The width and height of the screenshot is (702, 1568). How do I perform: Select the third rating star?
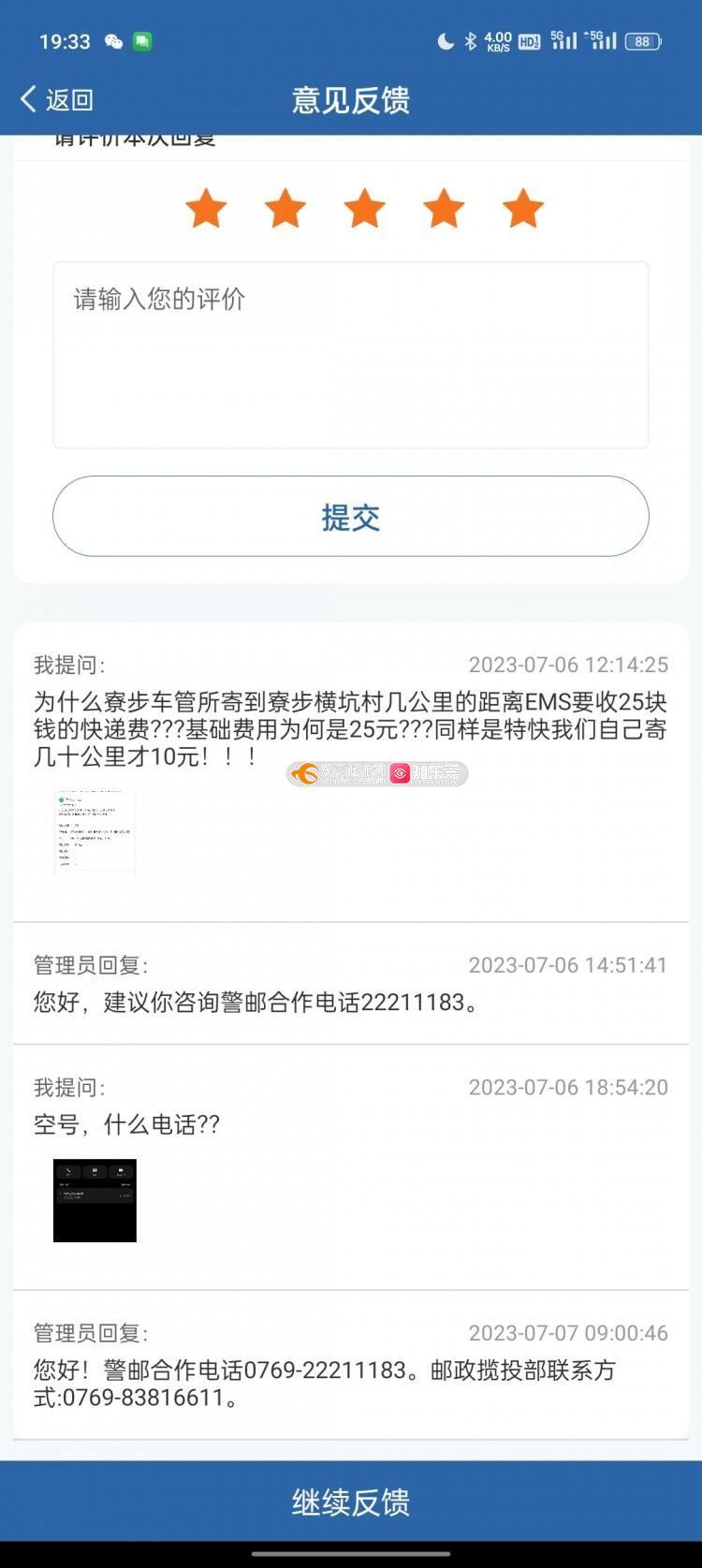[365, 208]
